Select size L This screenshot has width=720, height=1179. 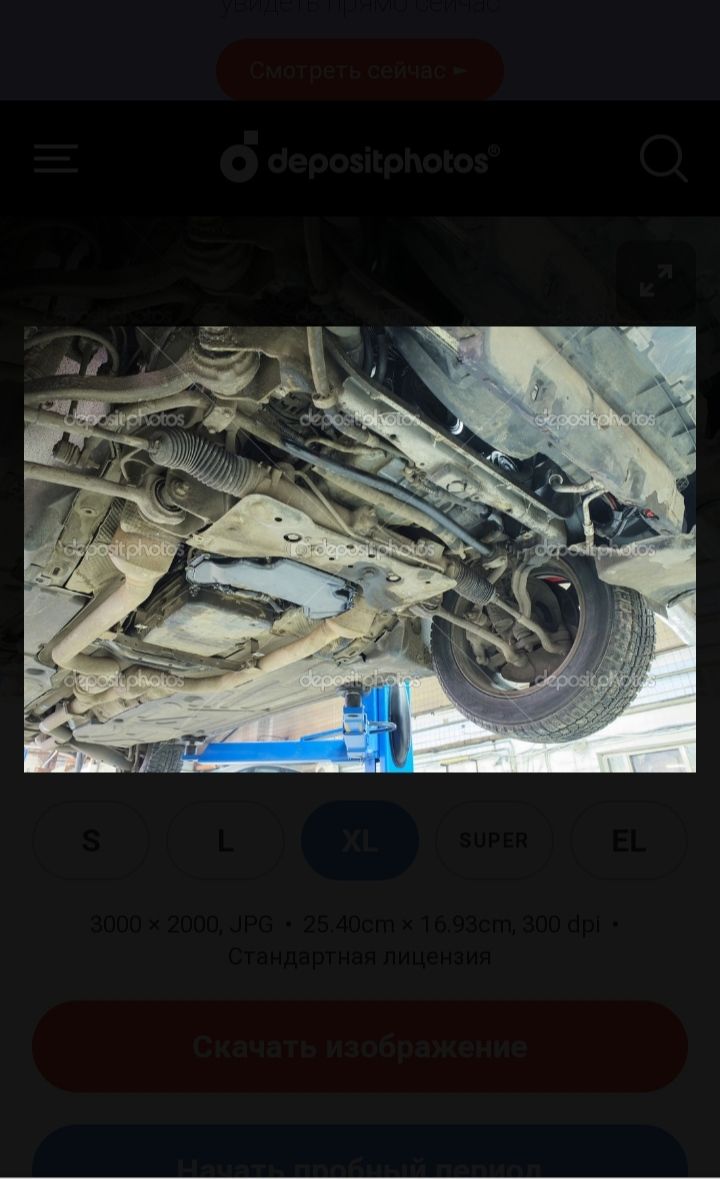click(225, 841)
